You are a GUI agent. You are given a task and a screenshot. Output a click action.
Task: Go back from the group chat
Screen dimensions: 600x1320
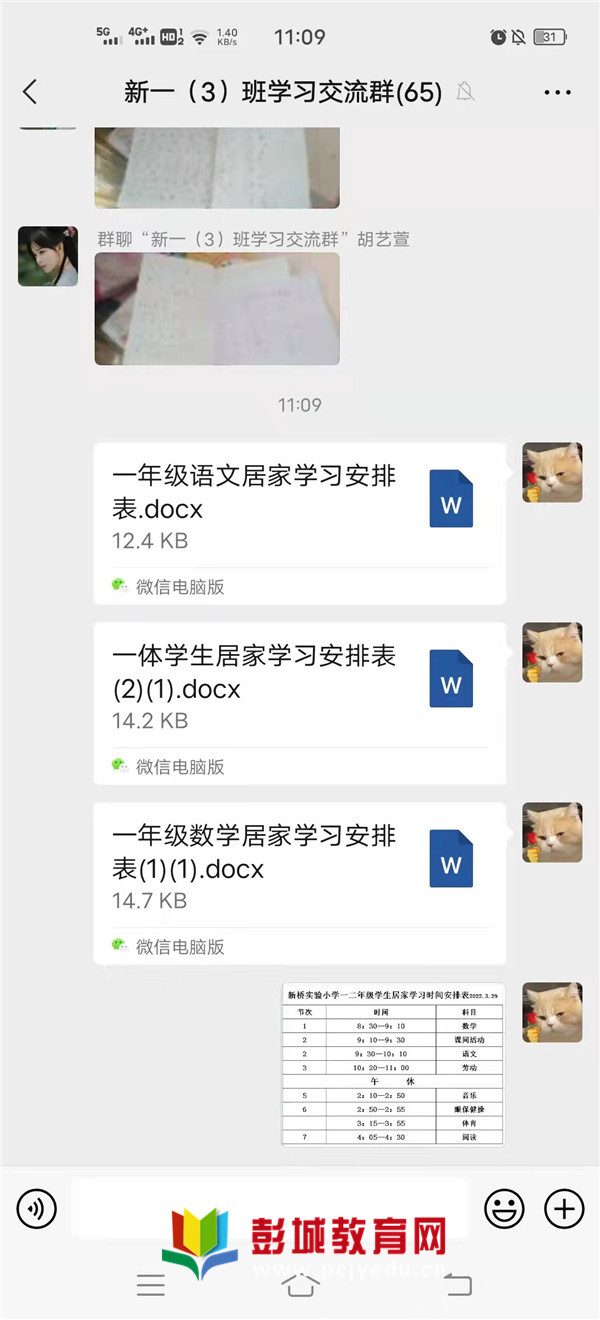[x=30, y=92]
